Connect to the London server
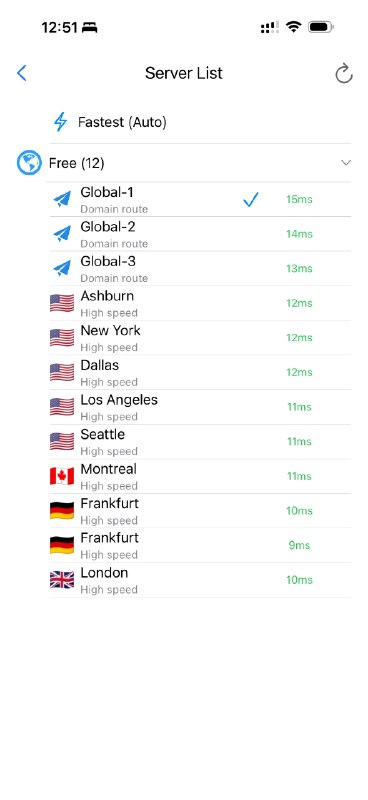 [x=200, y=581]
